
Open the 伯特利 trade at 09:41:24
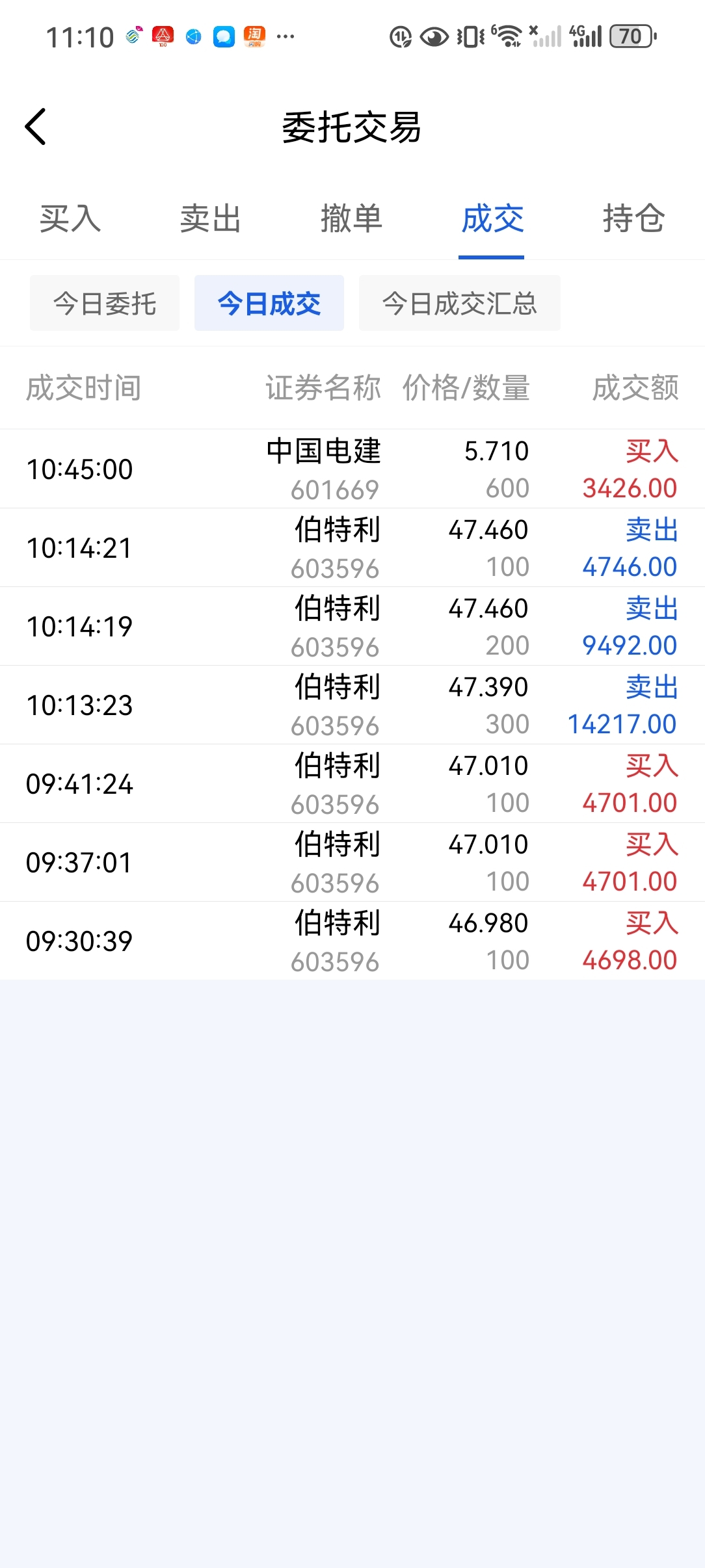pyautogui.click(x=351, y=784)
